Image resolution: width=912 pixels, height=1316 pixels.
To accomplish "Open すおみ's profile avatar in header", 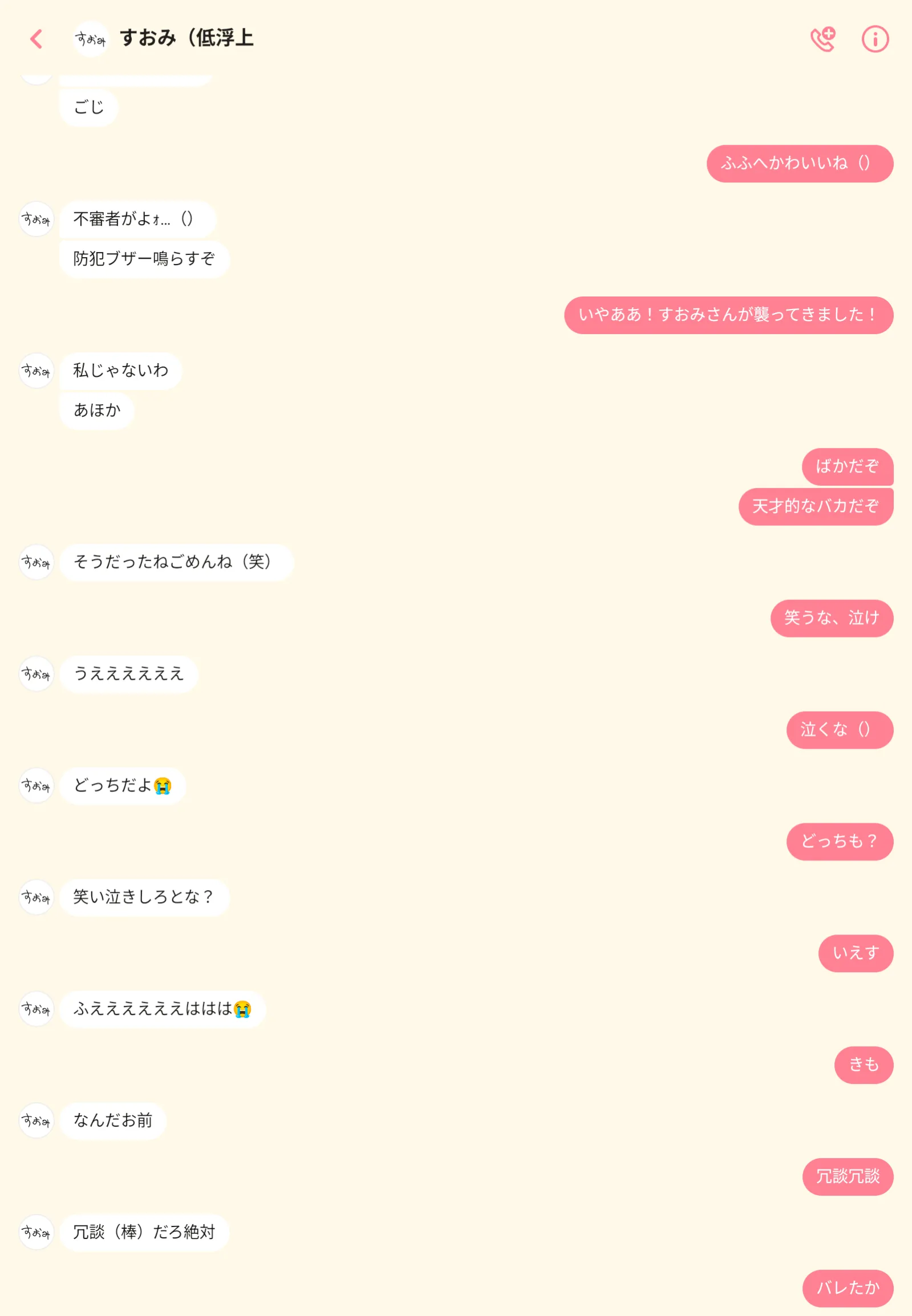I will pos(91,39).
